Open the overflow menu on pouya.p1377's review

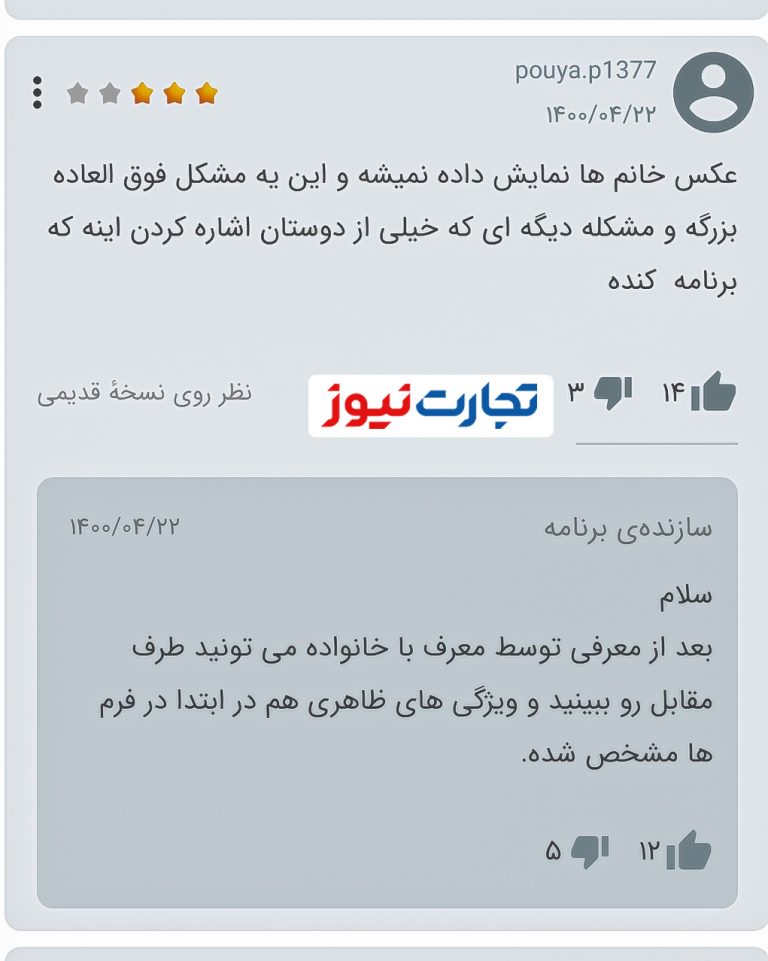[x=37, y=93]
